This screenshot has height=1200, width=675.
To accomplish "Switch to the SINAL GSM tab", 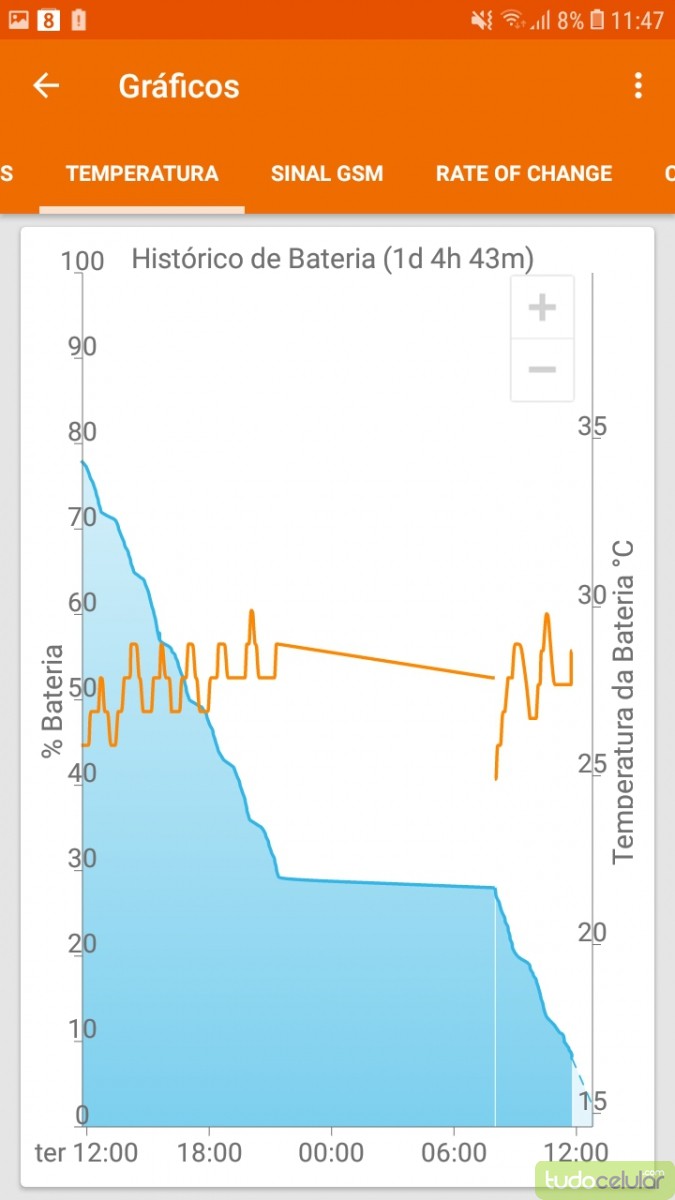I will coord(327,173).
